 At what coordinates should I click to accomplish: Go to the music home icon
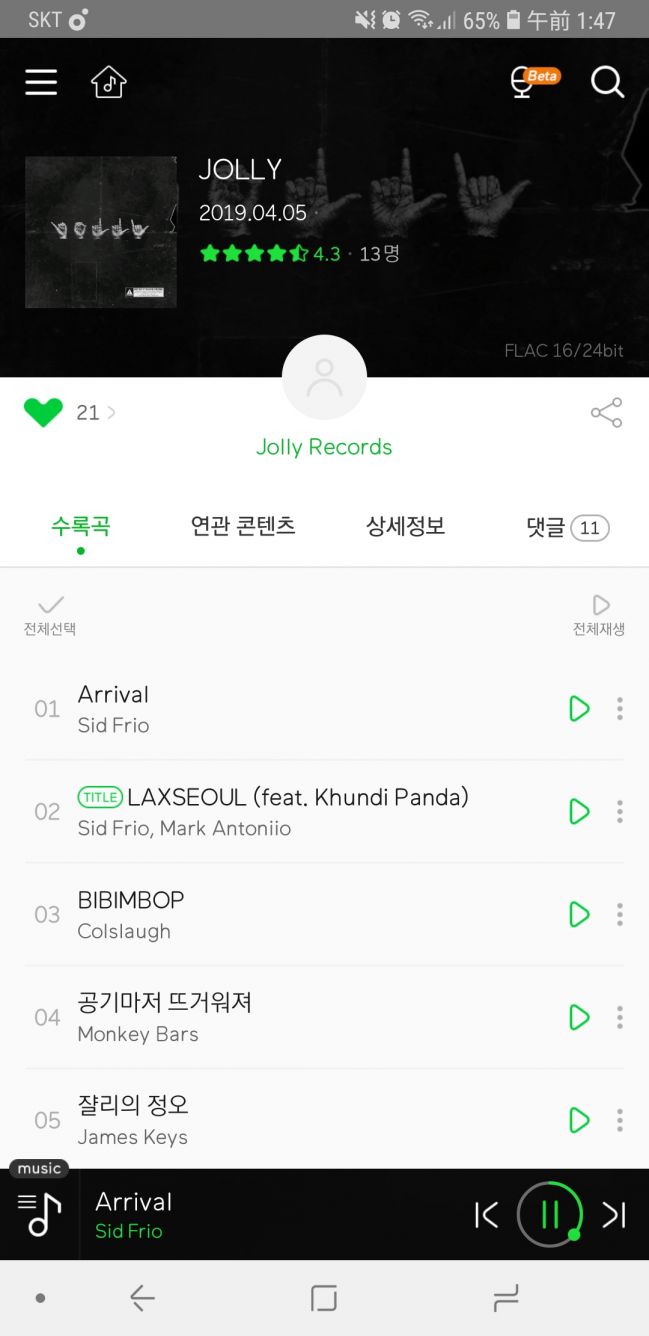pyautogui.click(x=109, y=82)
